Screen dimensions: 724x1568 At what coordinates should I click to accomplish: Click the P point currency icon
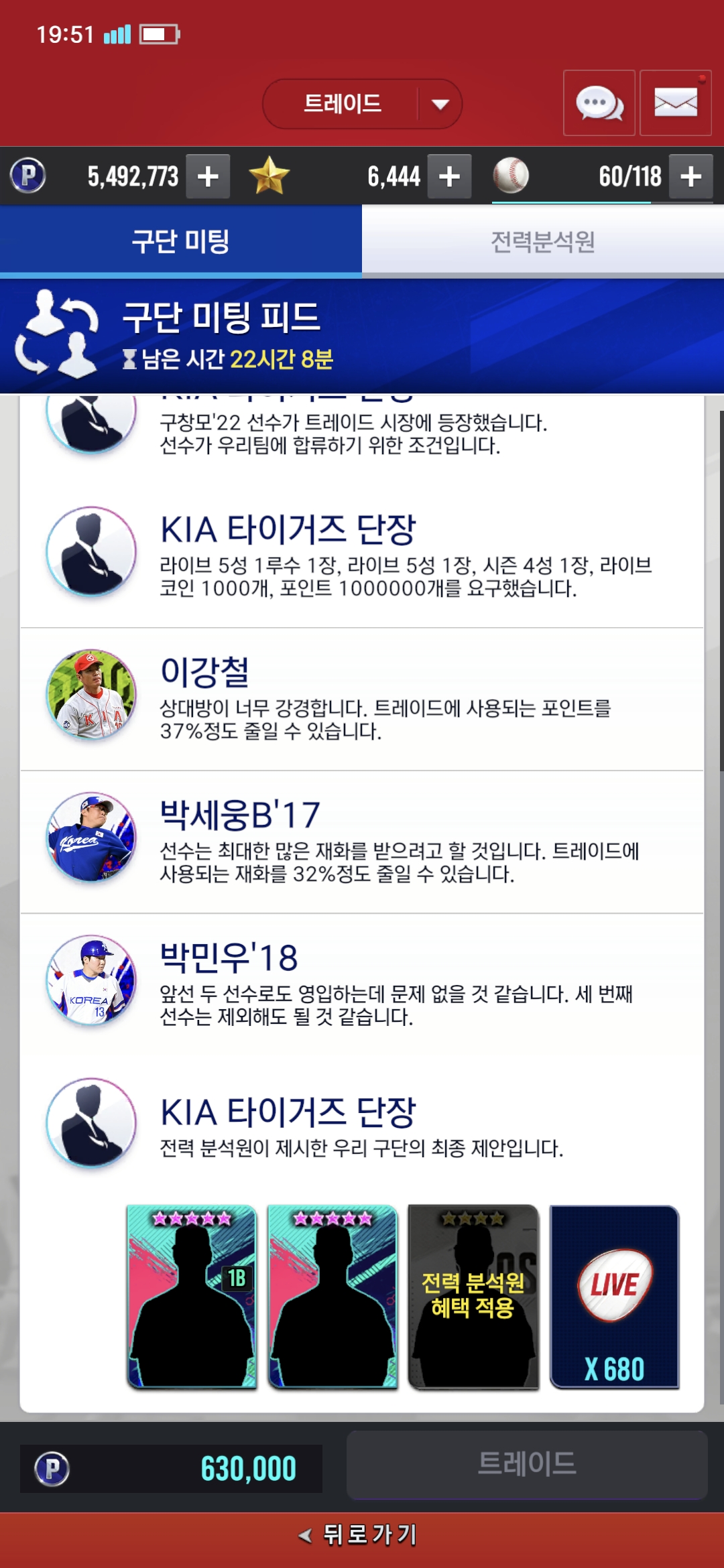25,177
